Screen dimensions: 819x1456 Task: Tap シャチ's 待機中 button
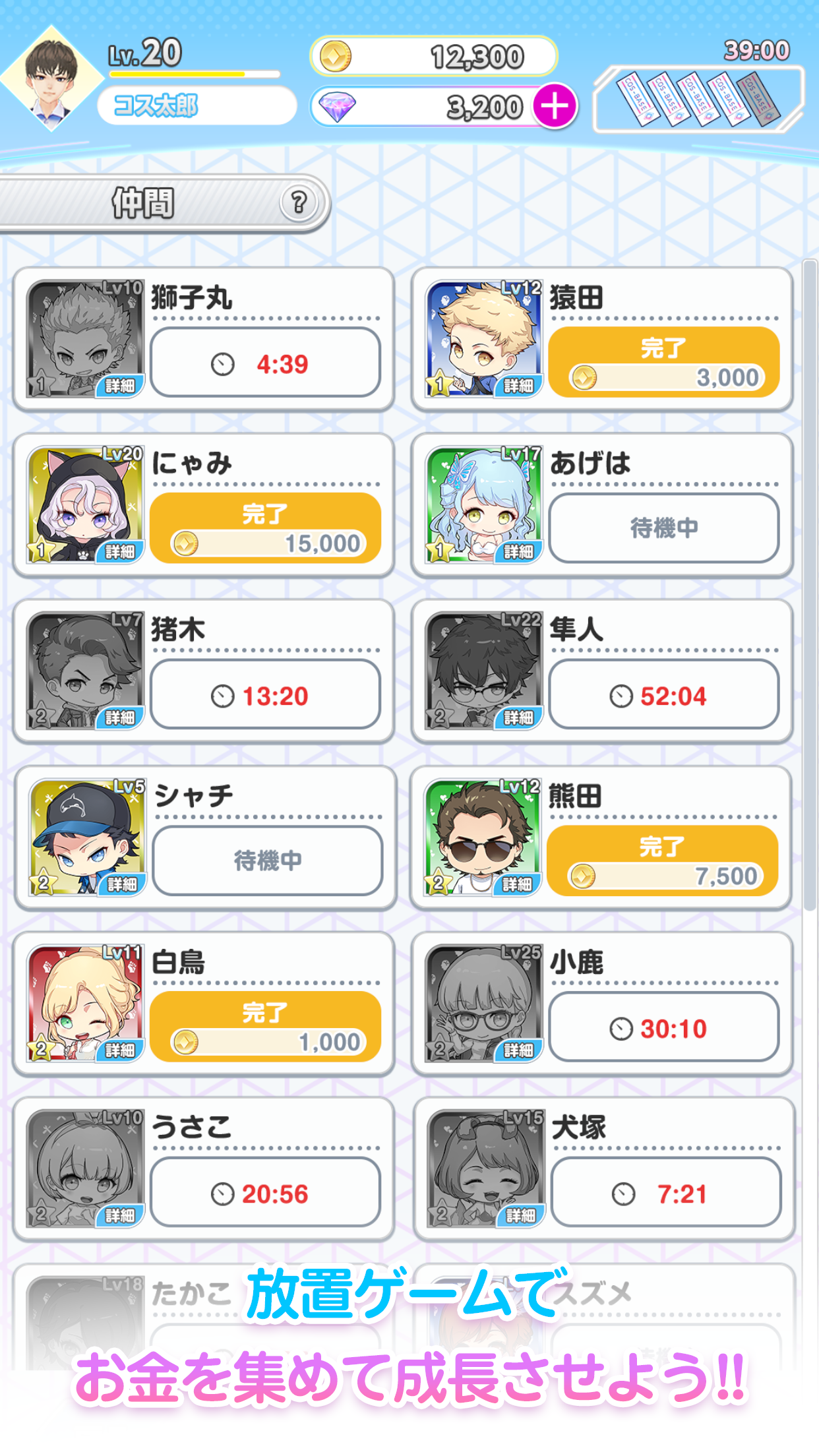(x=267, y=861)
